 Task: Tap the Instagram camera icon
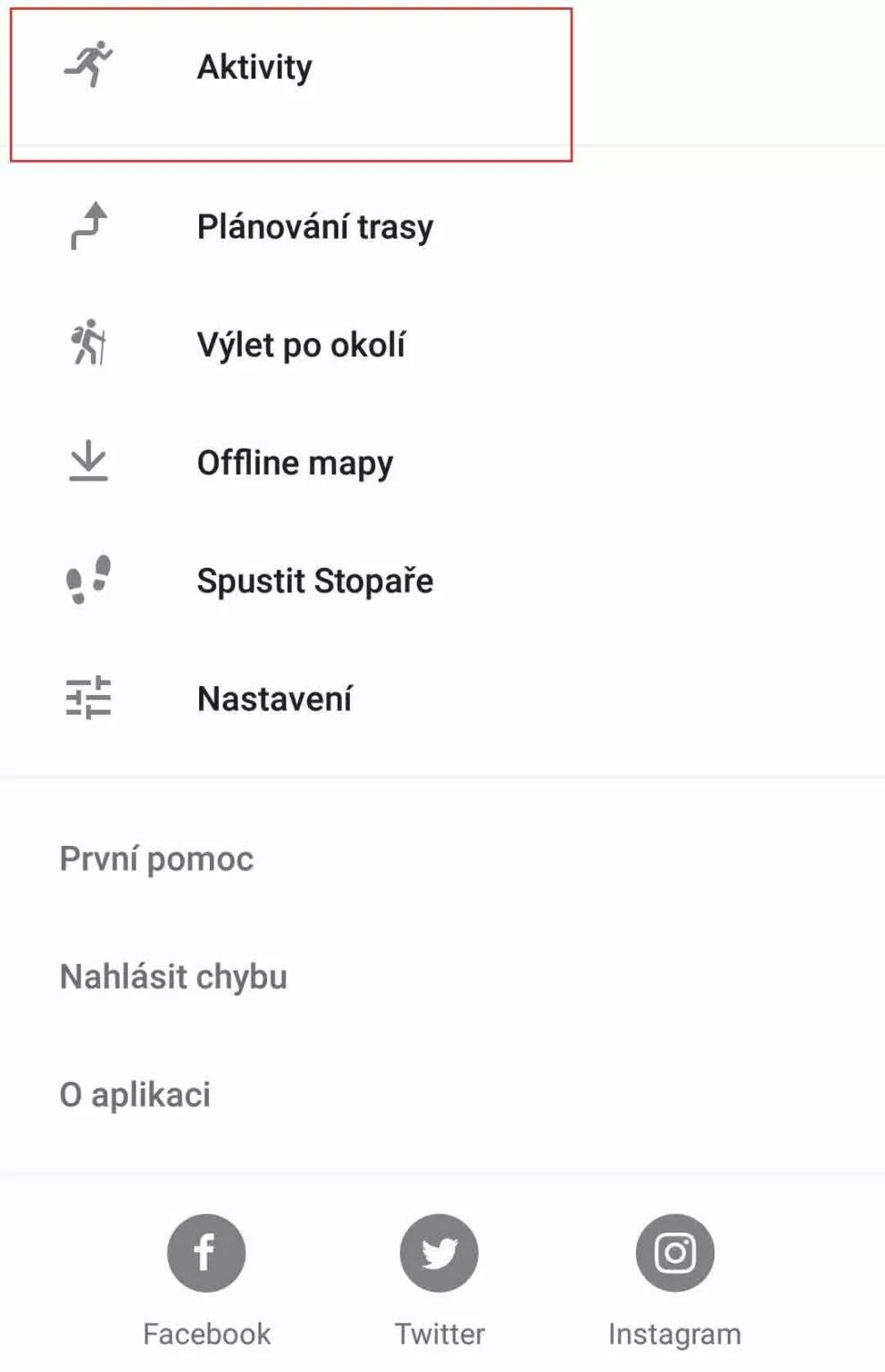[675, 1252]
